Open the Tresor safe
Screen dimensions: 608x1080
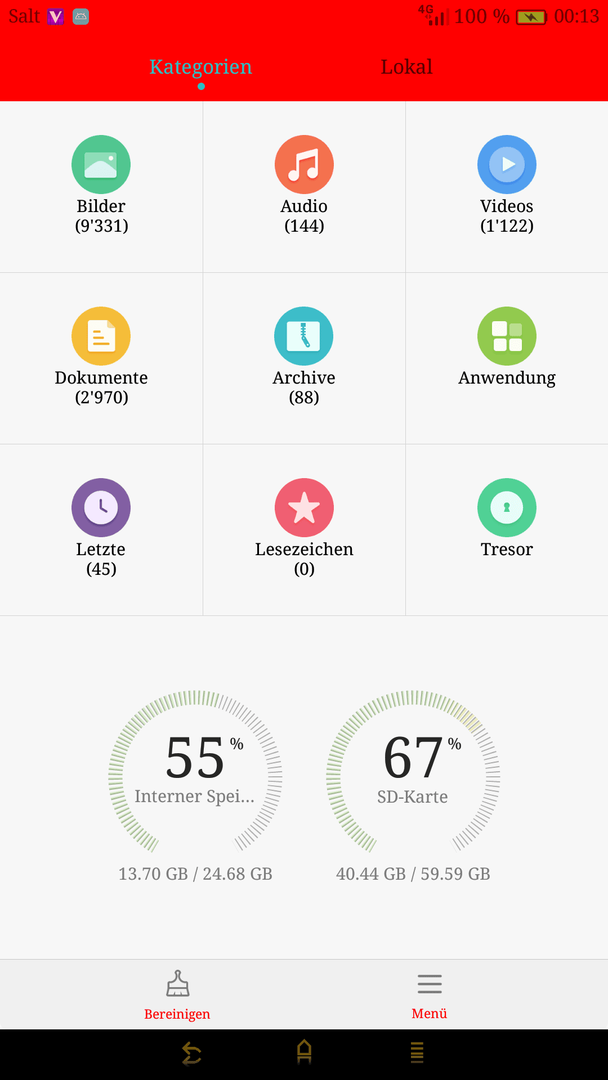[507, 530]
